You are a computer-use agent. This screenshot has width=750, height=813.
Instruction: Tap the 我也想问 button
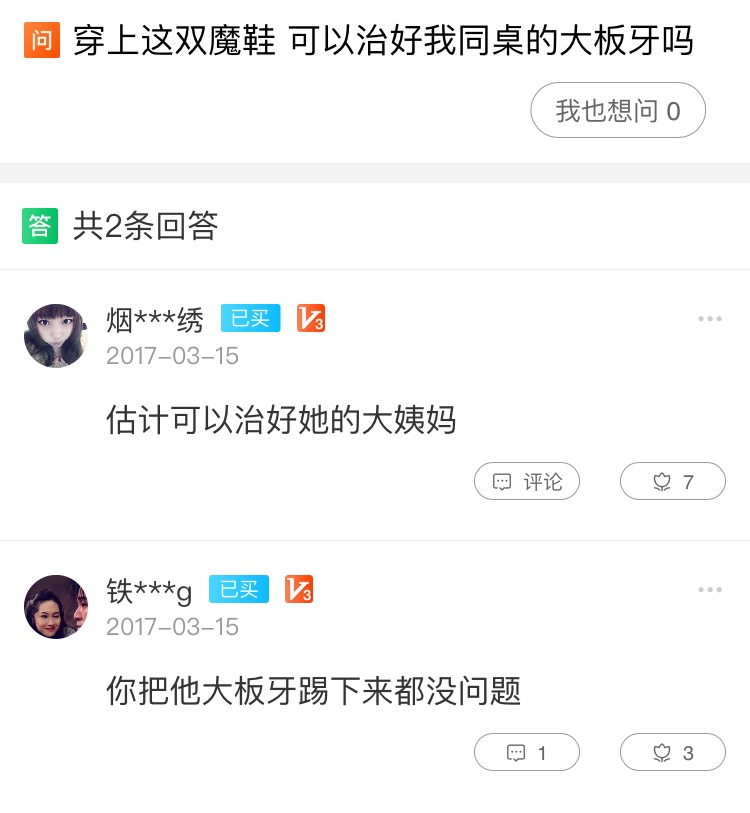[617, 110]
